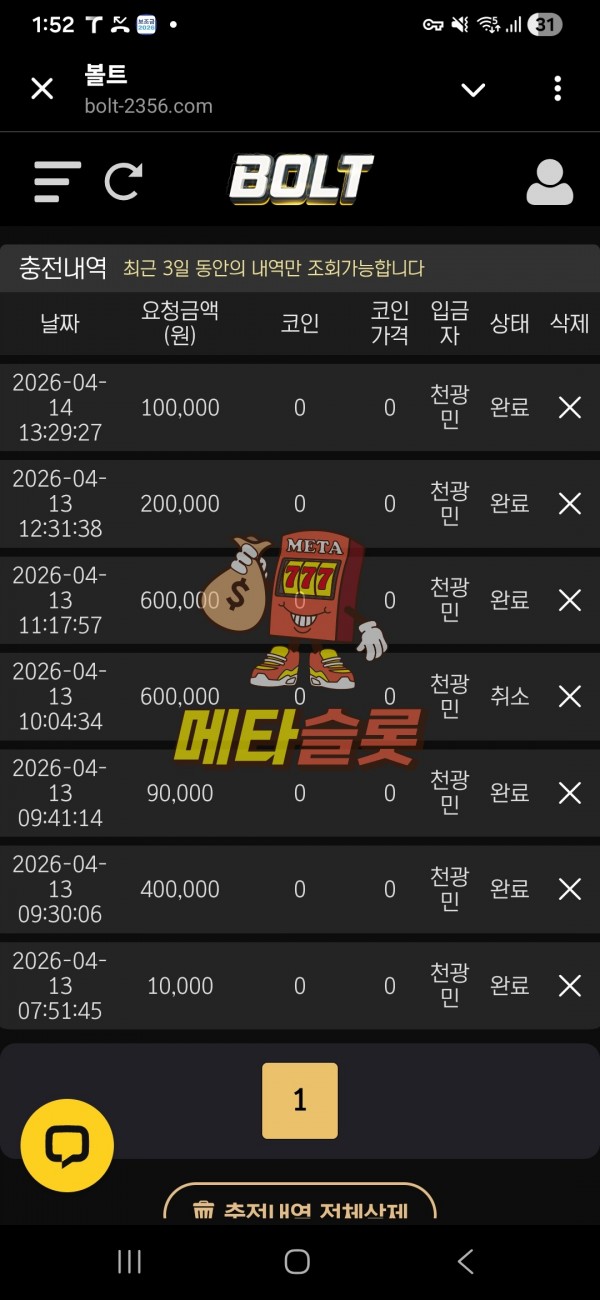The height and width of the screenshot is (1300, 600).
Task: Delete the 400,000 deposit record
Action: (569, 889)
